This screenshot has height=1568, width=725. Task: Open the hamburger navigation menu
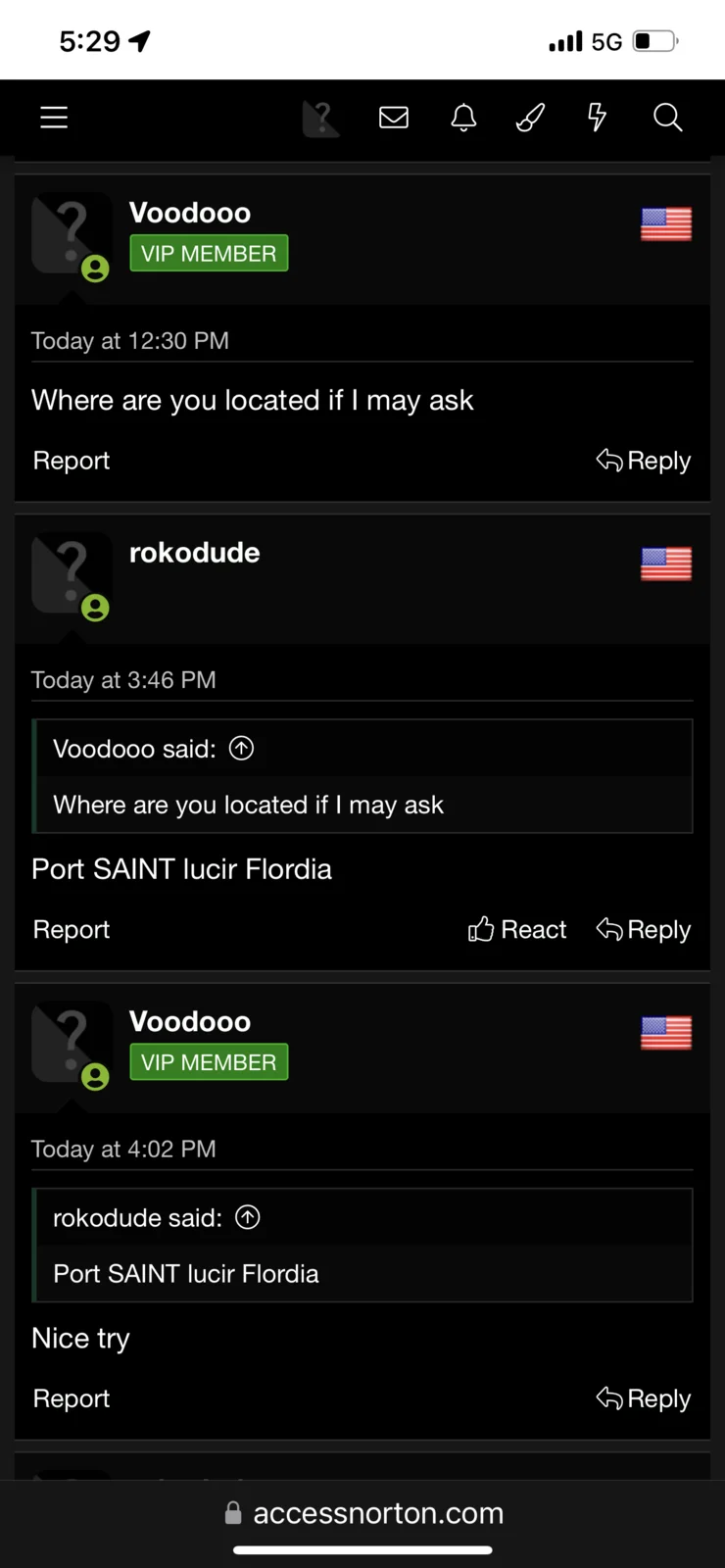[x=54, y=118]
